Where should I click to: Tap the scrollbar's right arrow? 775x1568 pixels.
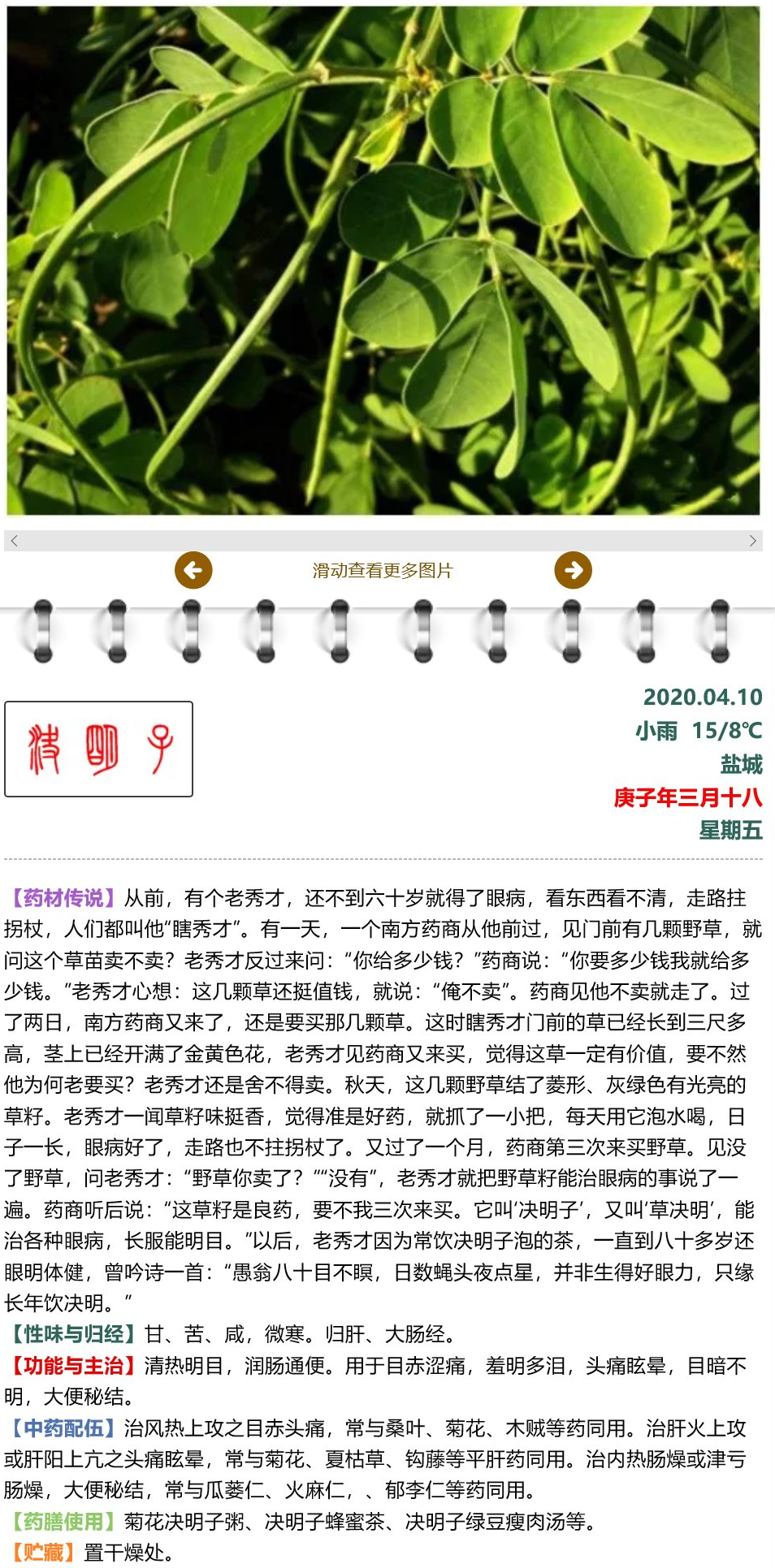753,541
